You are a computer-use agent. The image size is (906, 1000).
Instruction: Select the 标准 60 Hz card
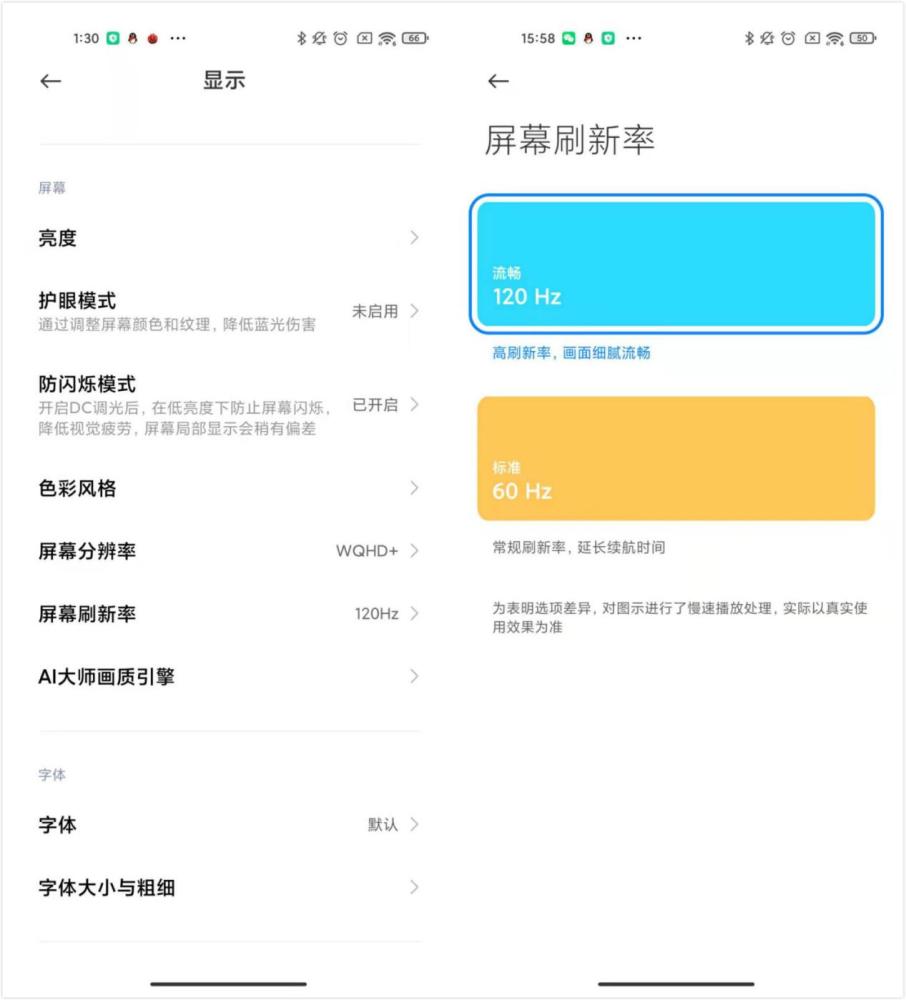click(x=676, y=459)
